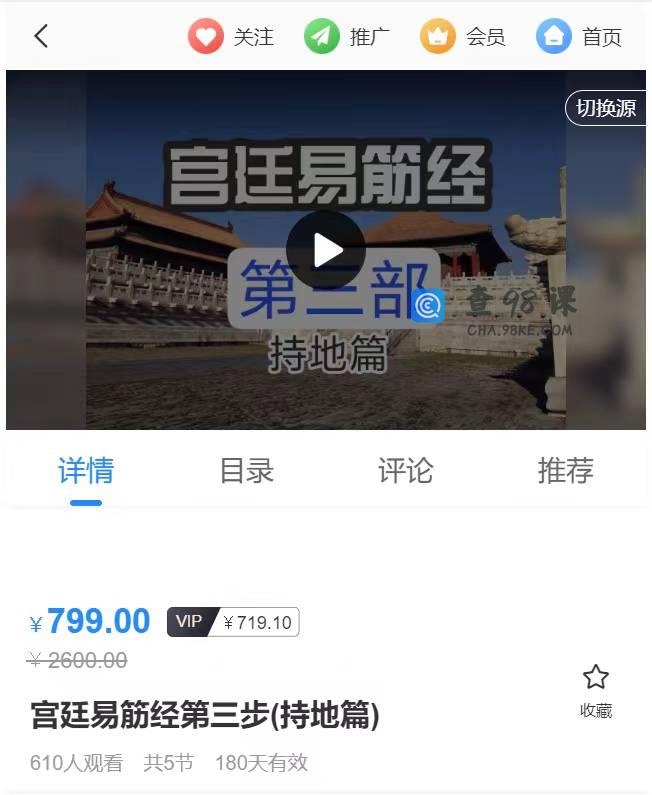The width and height of the screenshot is (652, 795).
Task: Switch to the 评论 tab
Action: pyautogui.click(x=406, y=471)
